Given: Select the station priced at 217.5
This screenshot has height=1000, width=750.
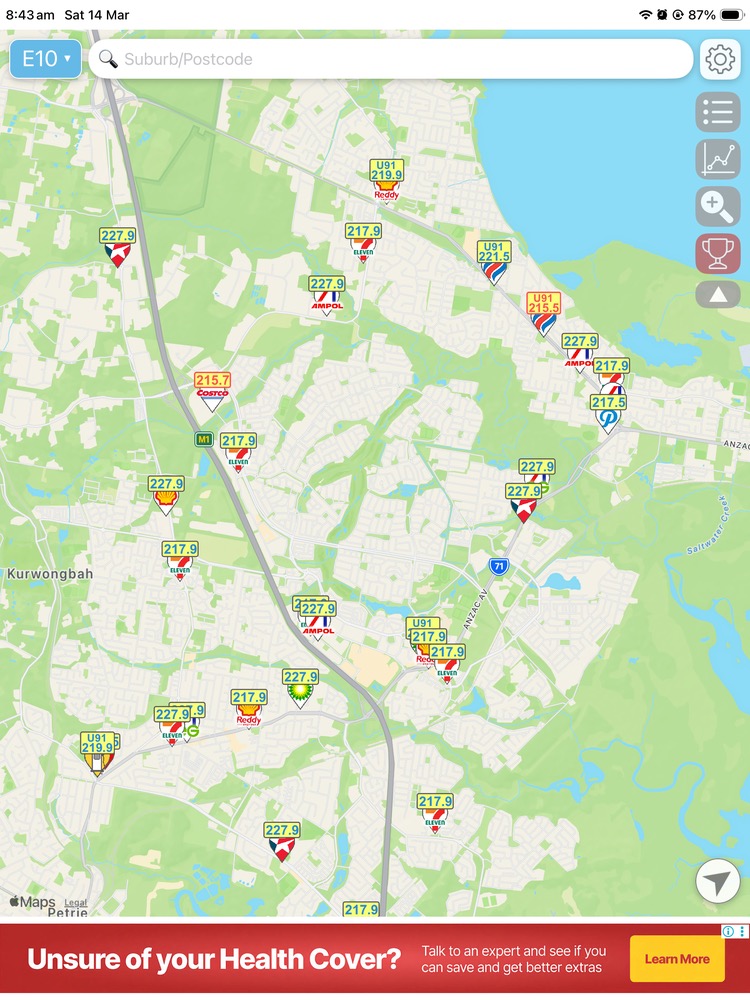Looking at the screenshot, I should pos(608,412).
